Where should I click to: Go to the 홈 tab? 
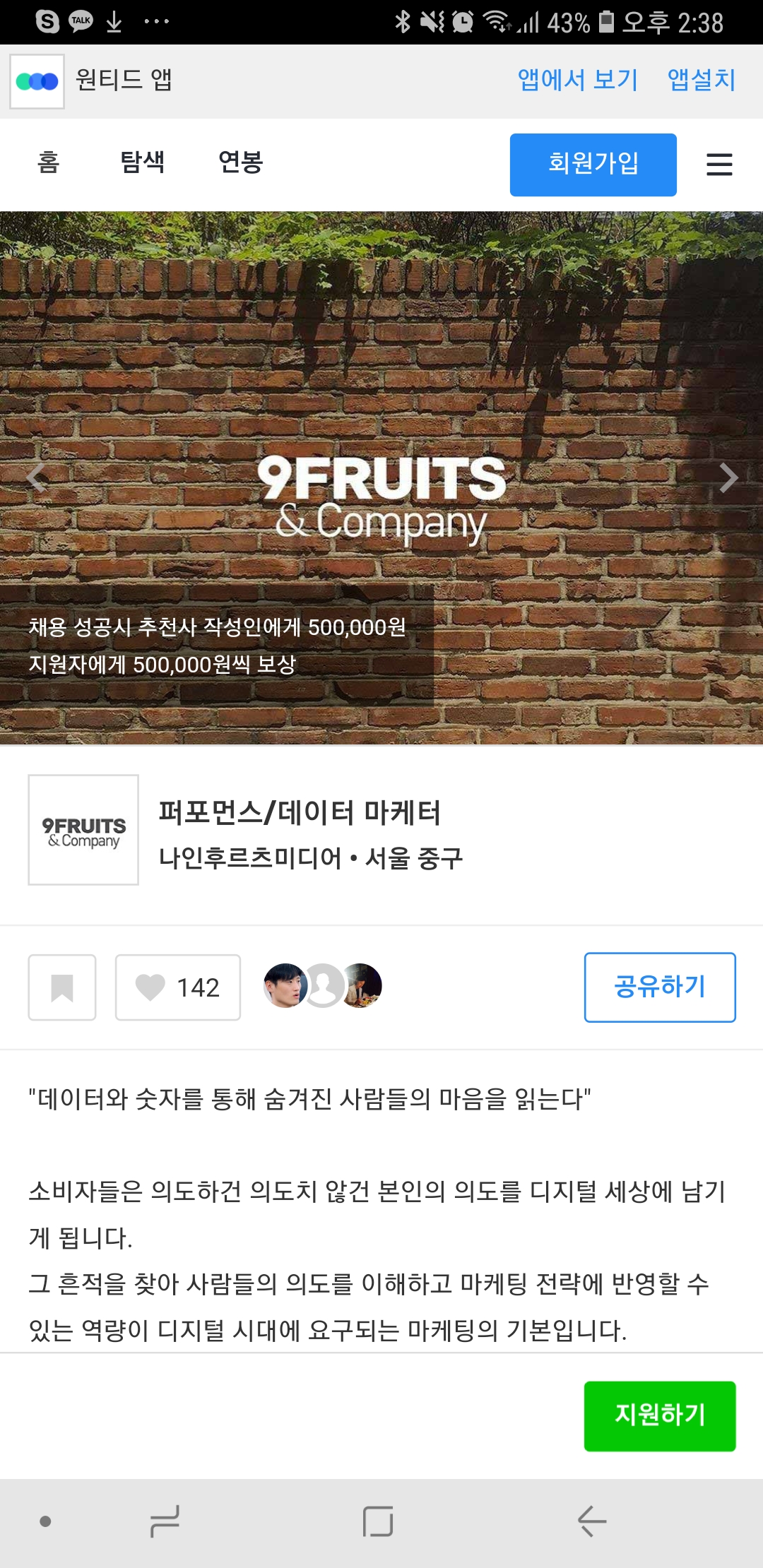pos(48,162)
